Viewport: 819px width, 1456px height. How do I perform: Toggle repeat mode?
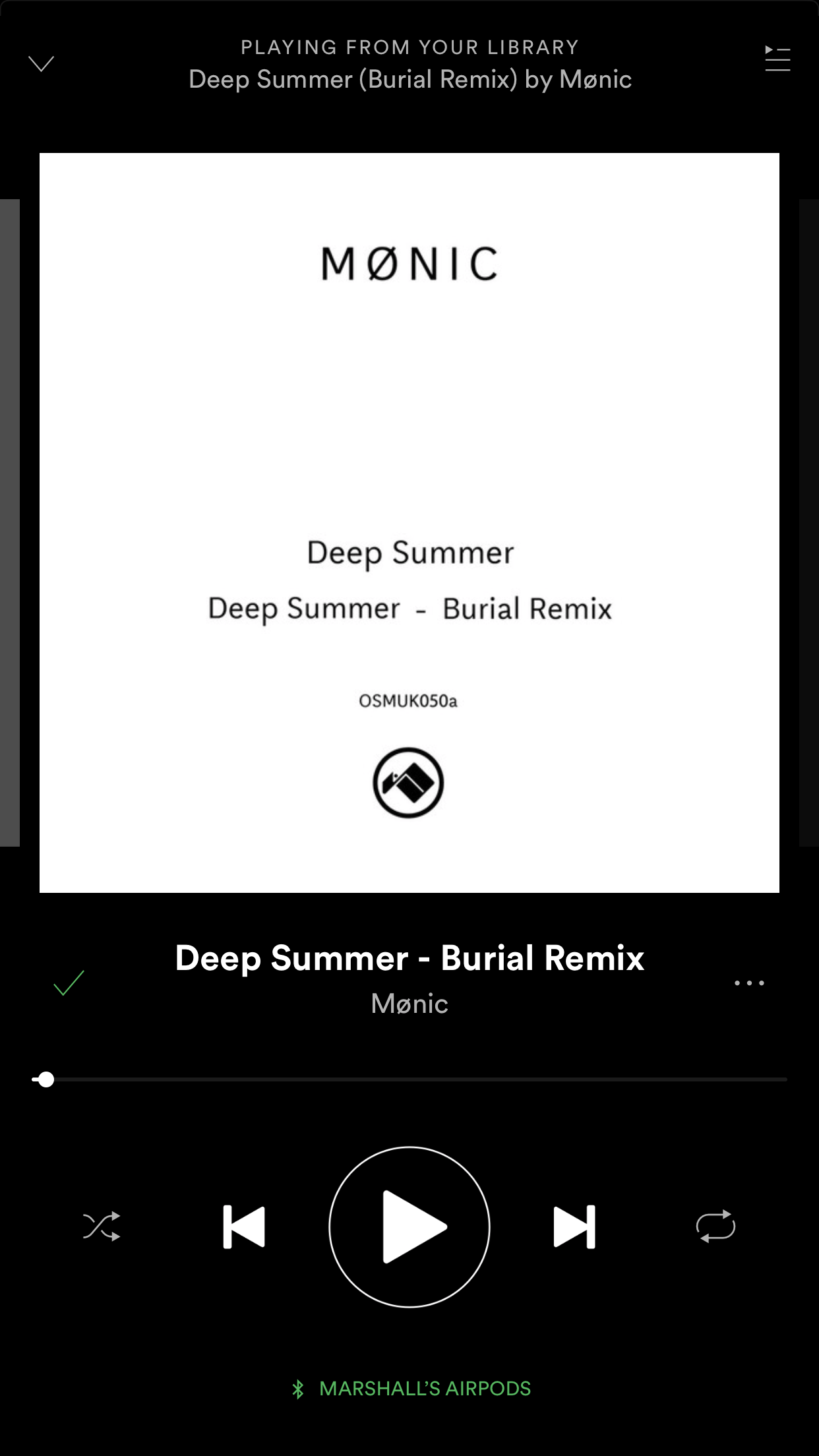pos(715,1227)
